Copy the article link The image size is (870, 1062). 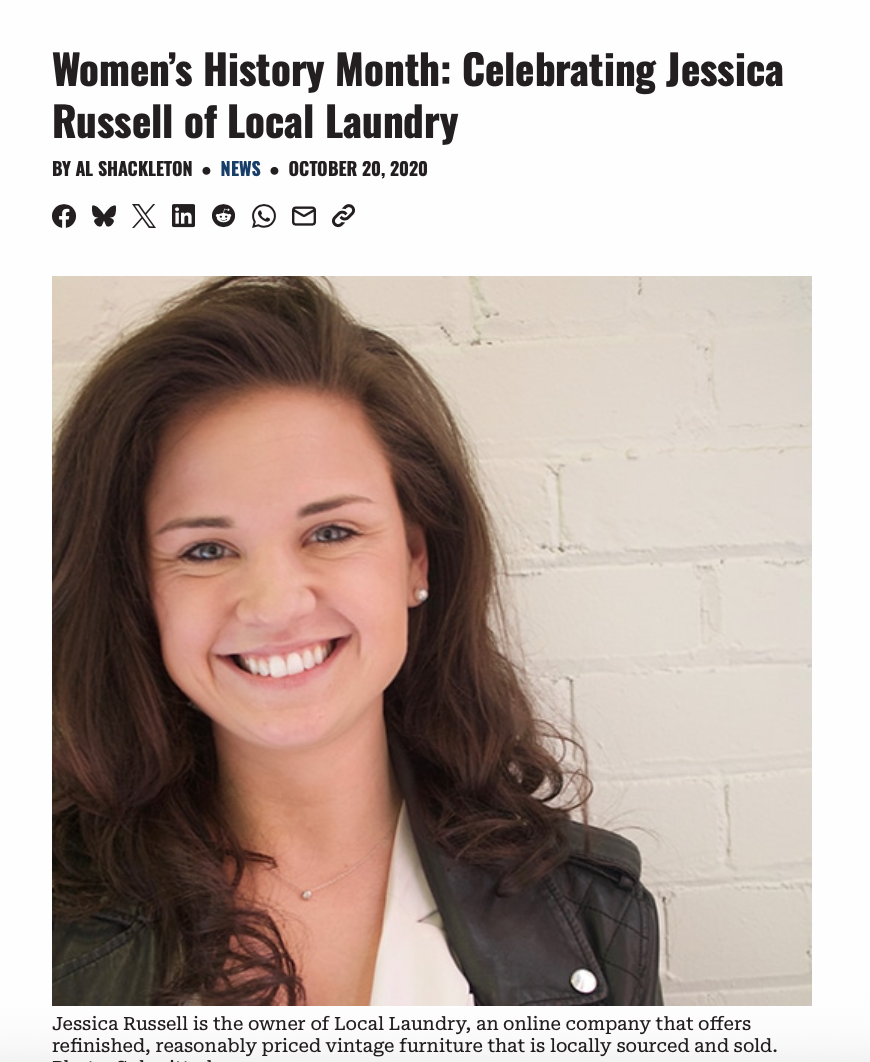pos(344,216)
